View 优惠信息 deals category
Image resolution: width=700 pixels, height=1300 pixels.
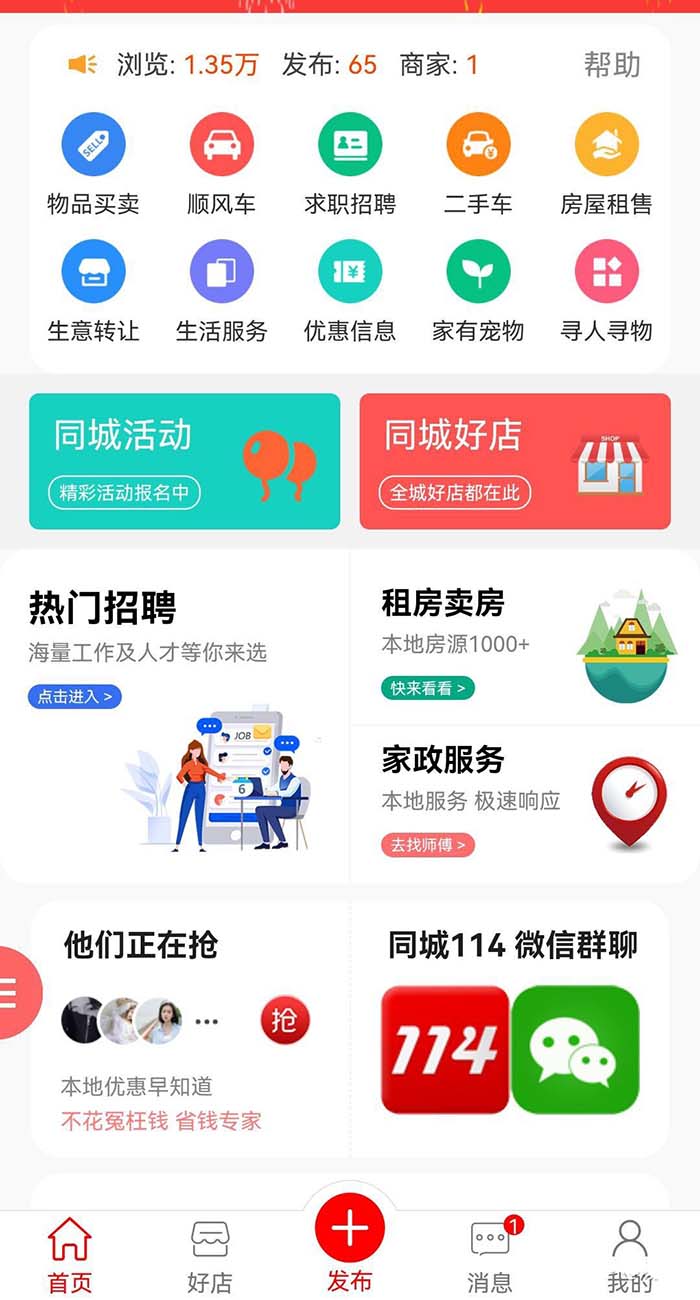(350, 272)
